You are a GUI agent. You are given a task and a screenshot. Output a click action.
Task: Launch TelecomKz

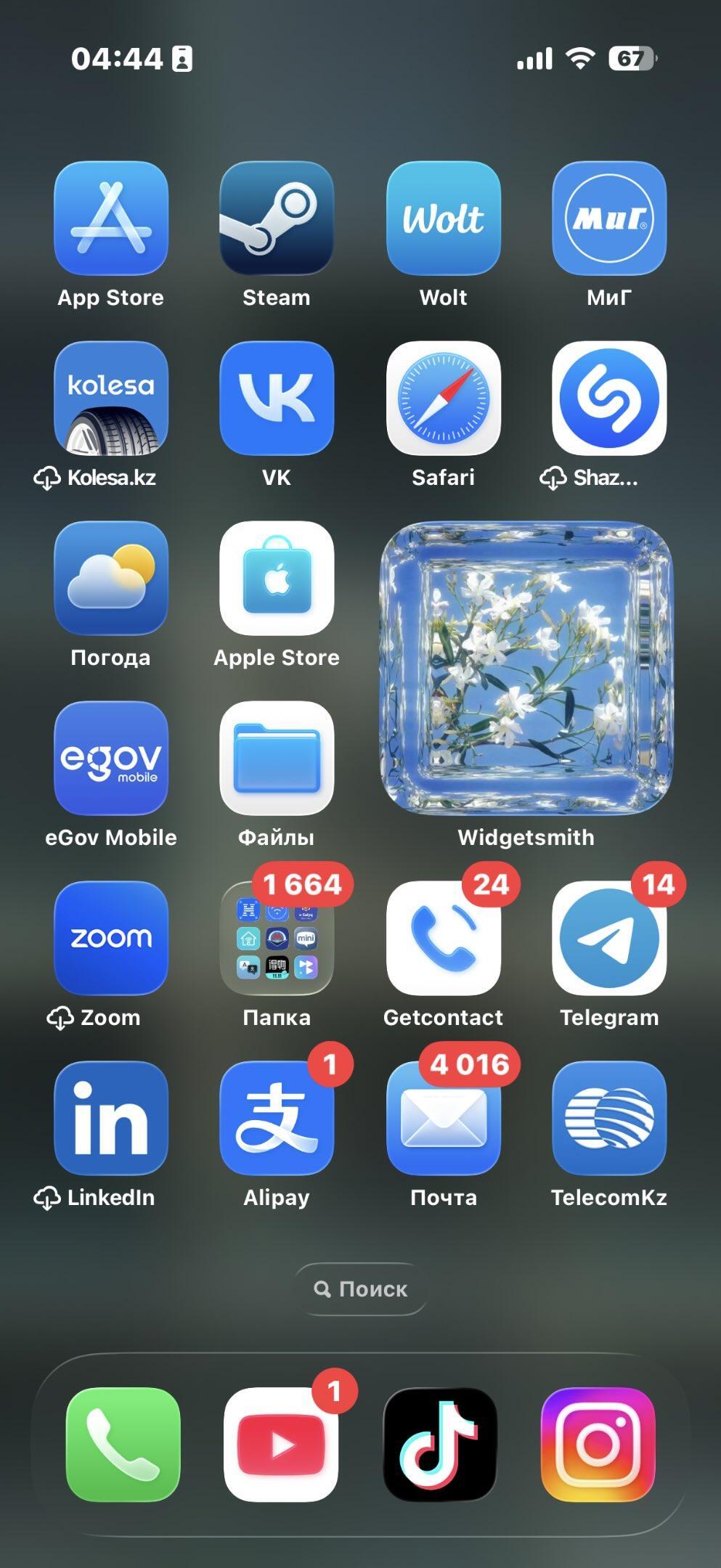pos(609,1118)
